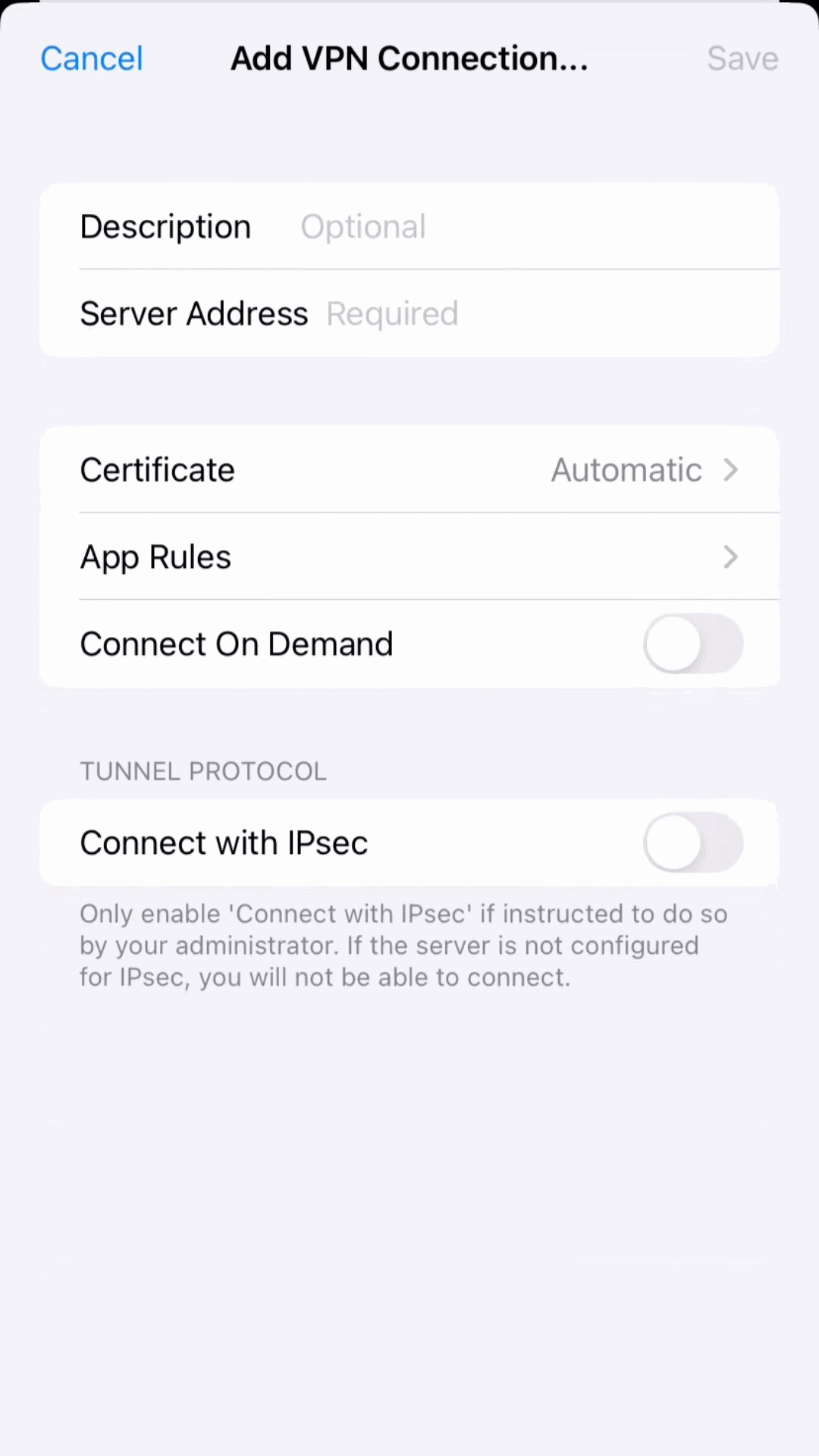
Task: Tap Save to store the VPN connection
Action: [742, 58]
